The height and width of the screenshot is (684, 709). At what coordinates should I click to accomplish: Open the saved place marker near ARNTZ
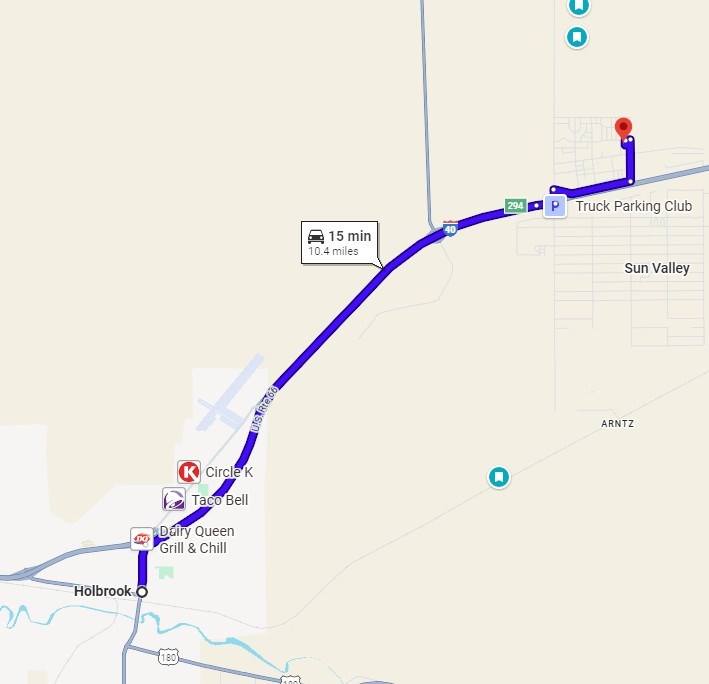click(x=498, y=477)
